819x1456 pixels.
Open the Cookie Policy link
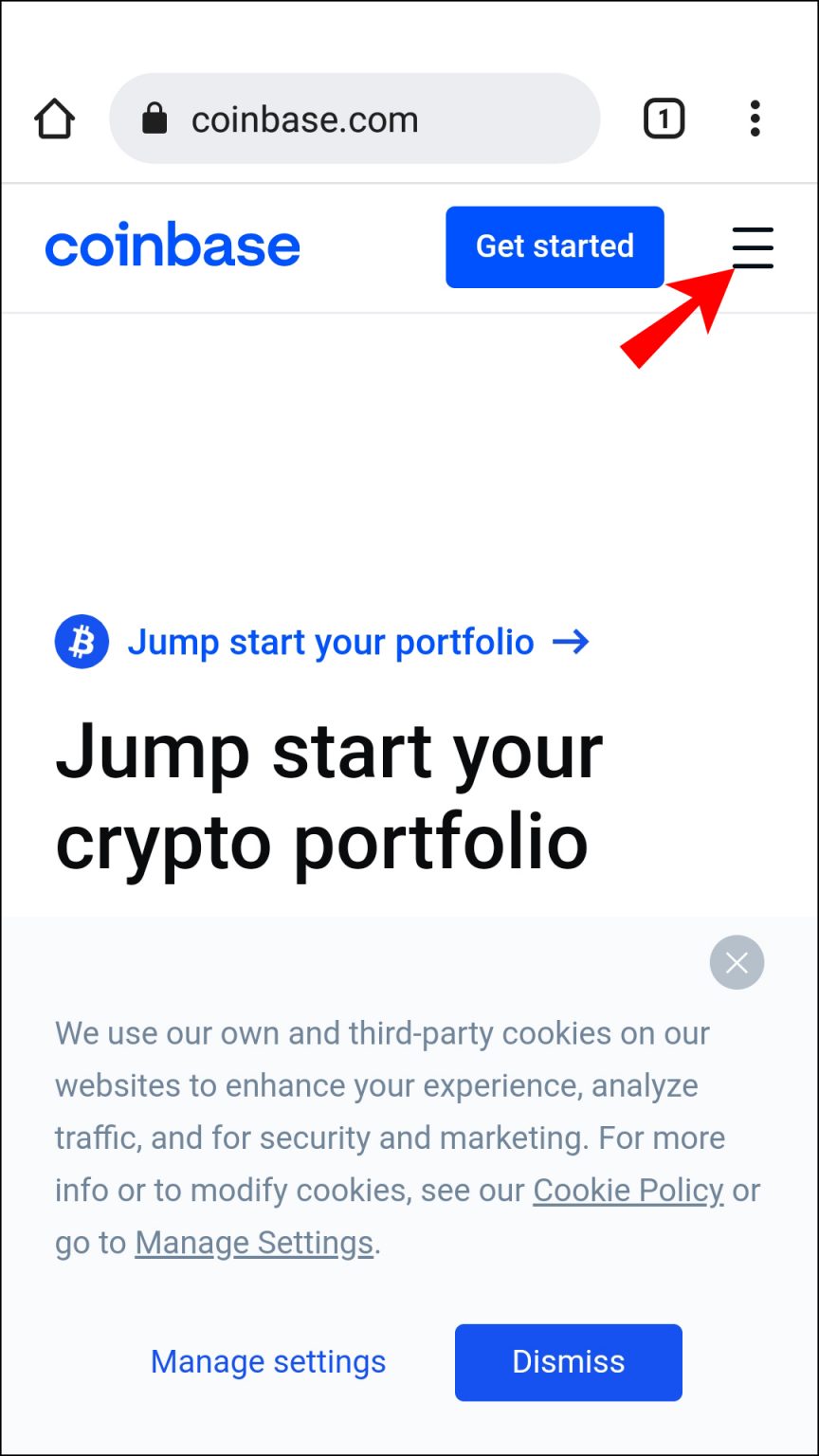pos(628,1190)
